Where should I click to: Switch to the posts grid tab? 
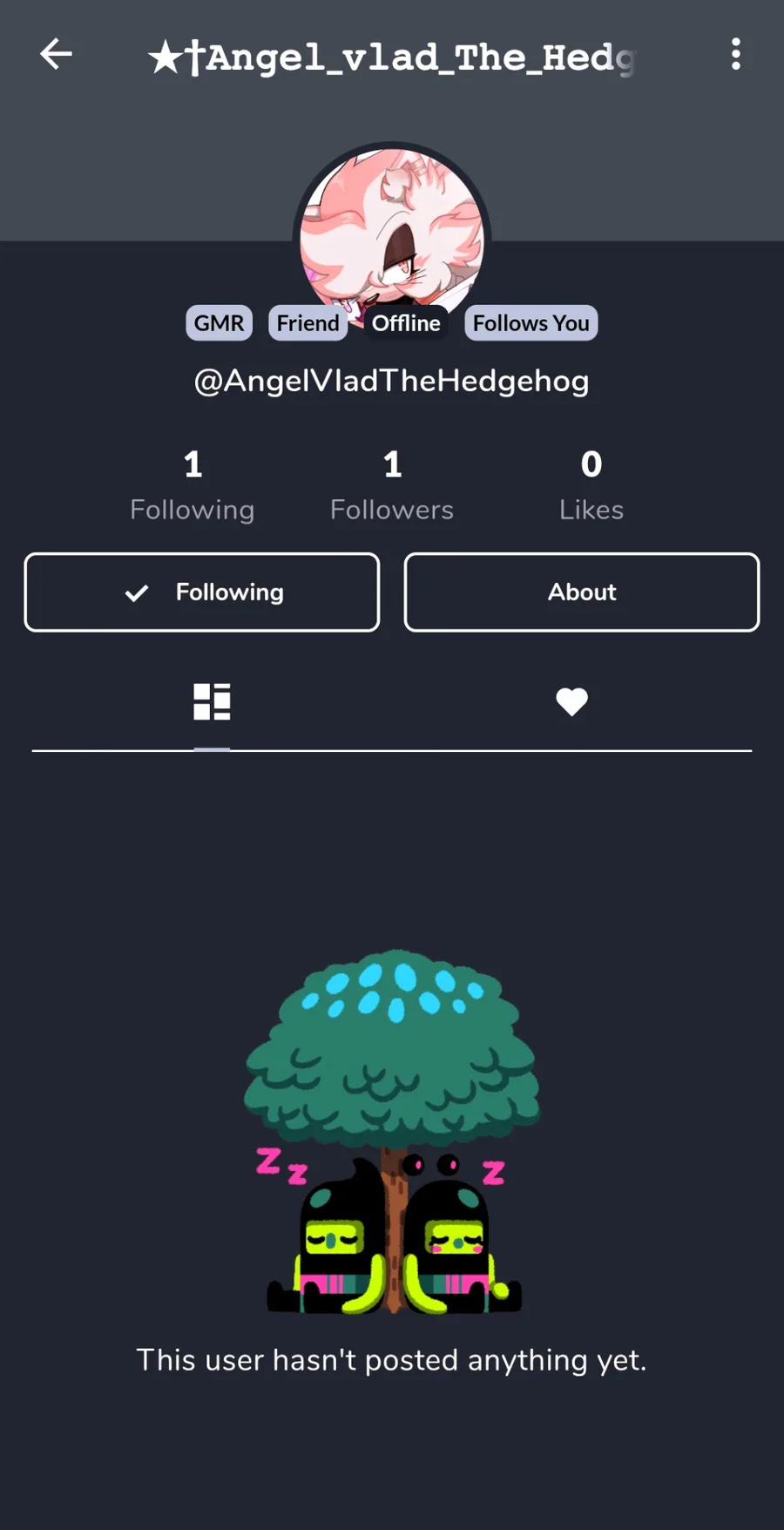tap(212, 702)
